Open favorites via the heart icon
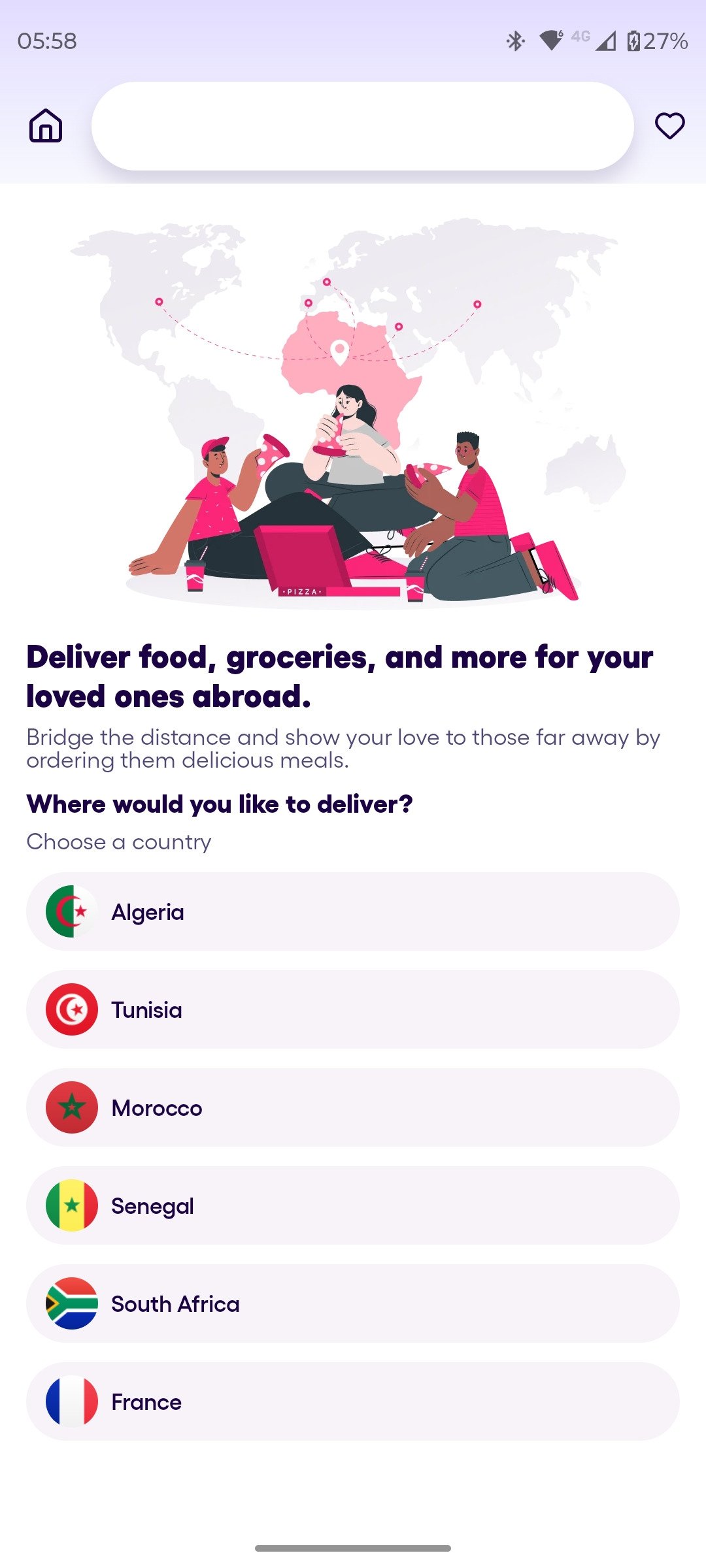This screenshot has width=706, height=1568. [670, 125]
